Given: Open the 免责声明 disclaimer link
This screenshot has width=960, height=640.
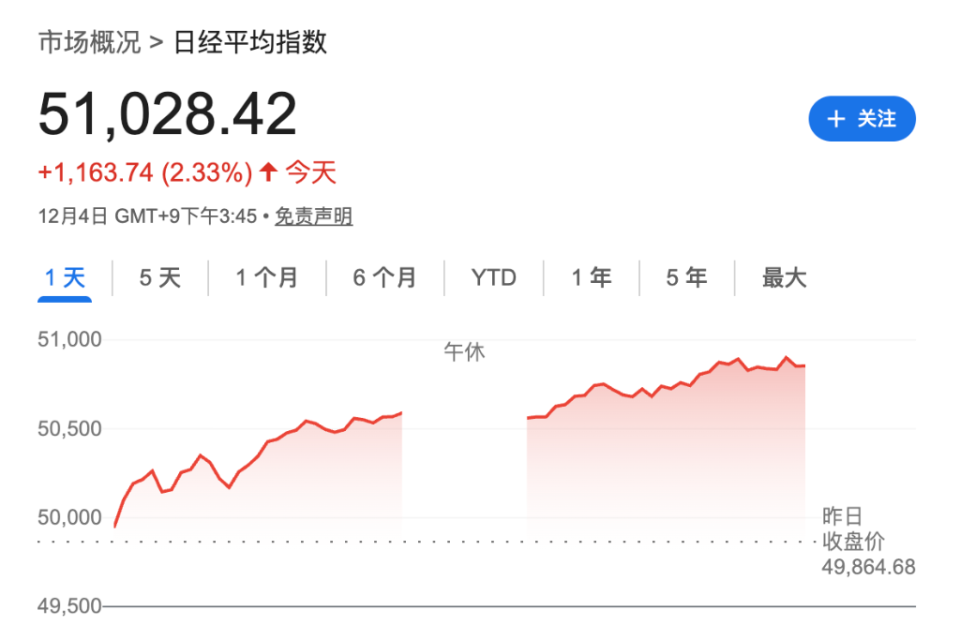Looking at the screenshot, I should tap(313, 216).
